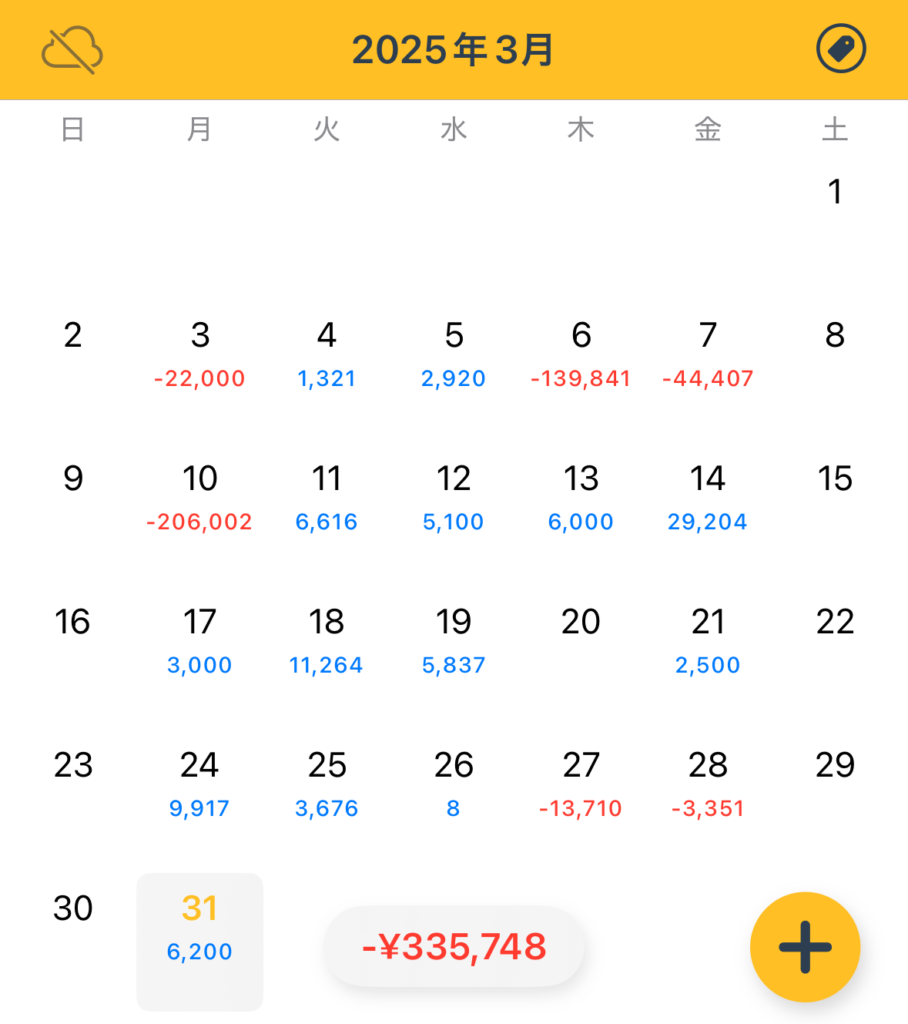Open March 27 showing -13,710
Viewport: 908px width, 1024px height.
click(581, 784)
